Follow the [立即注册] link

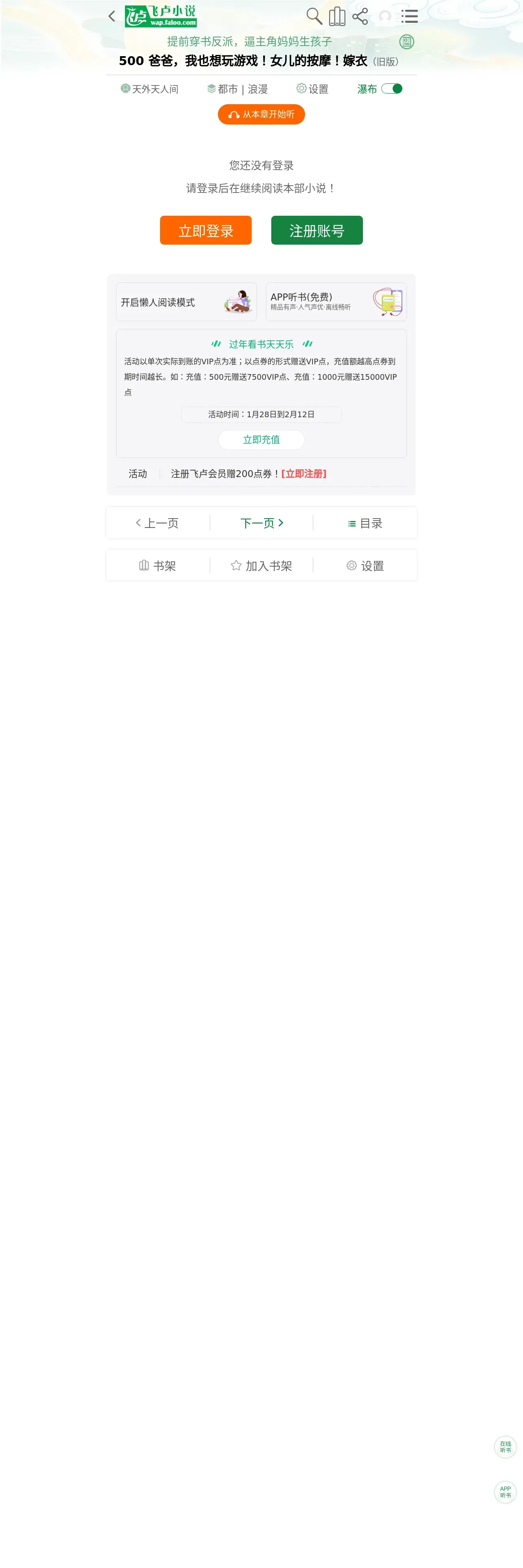(x=304, y=473)
